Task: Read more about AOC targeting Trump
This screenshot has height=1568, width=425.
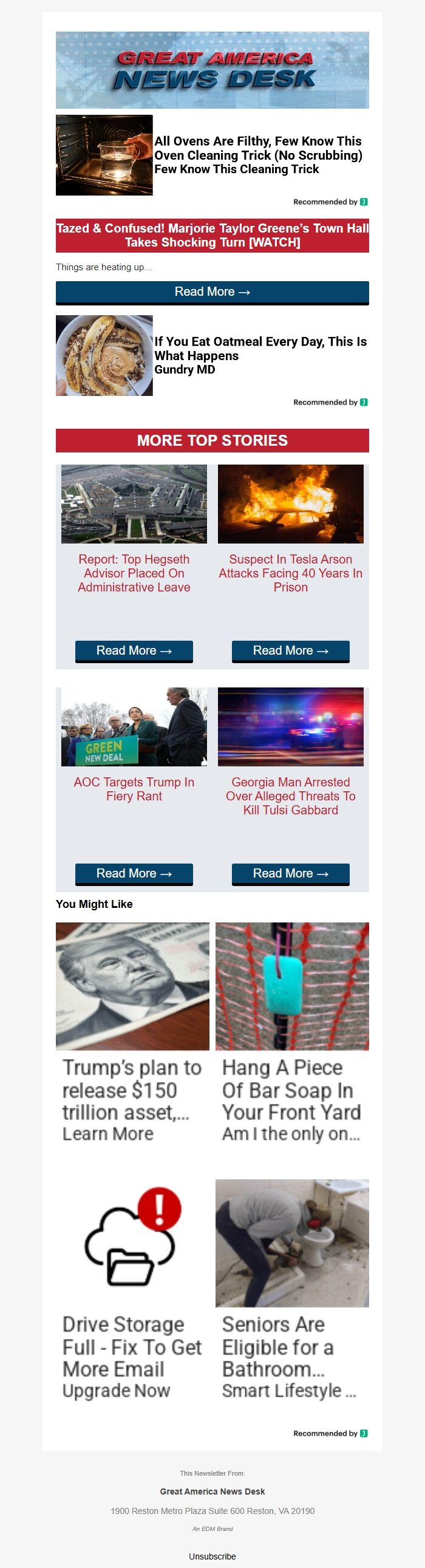Action: pyautogui.click(x=134, y=873)
